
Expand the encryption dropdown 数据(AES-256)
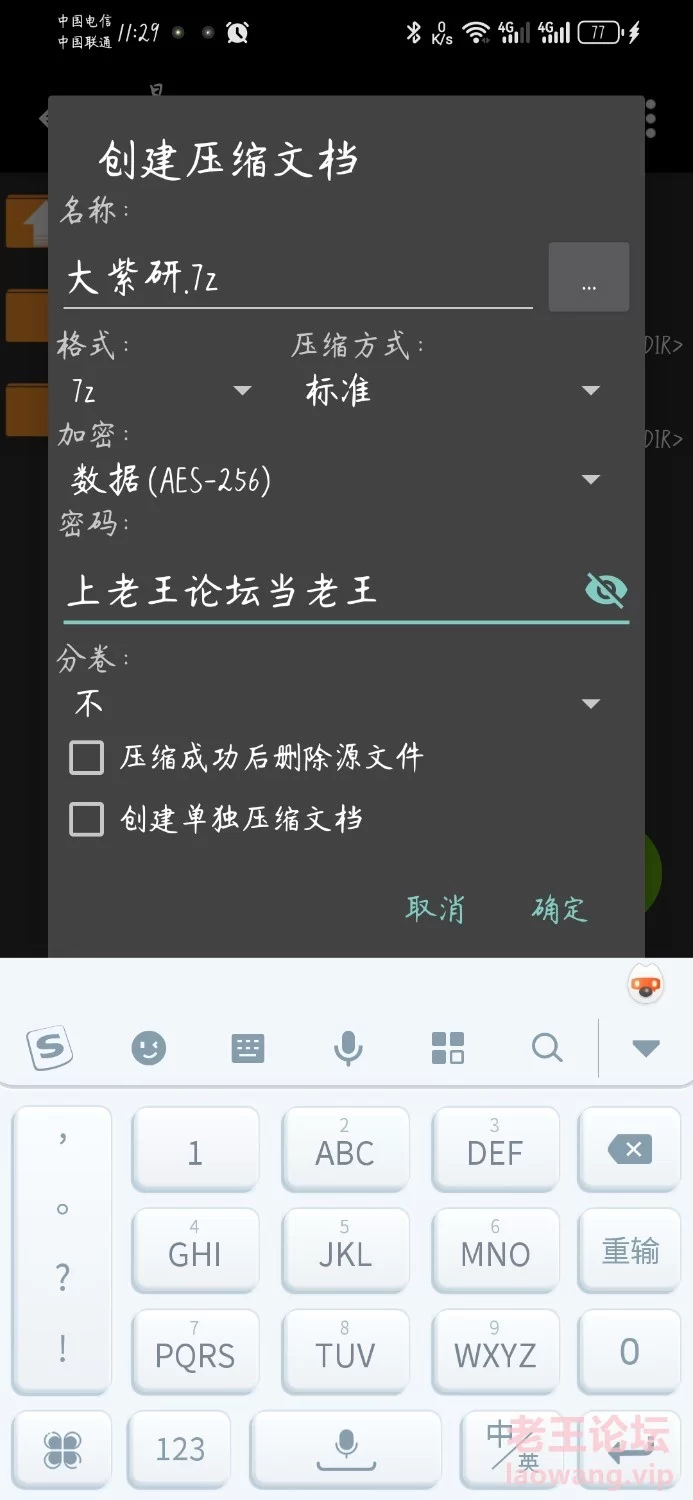click(336, 480)
